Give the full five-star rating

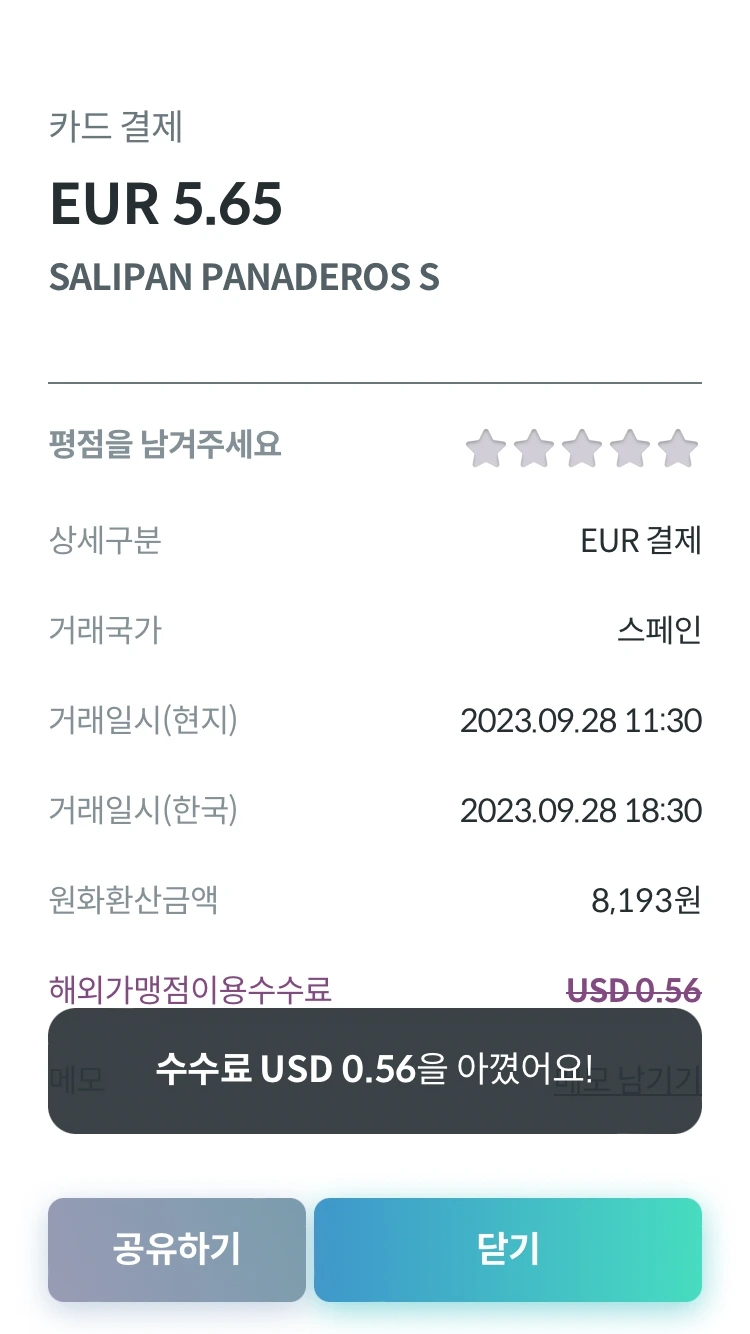[678, 448]
